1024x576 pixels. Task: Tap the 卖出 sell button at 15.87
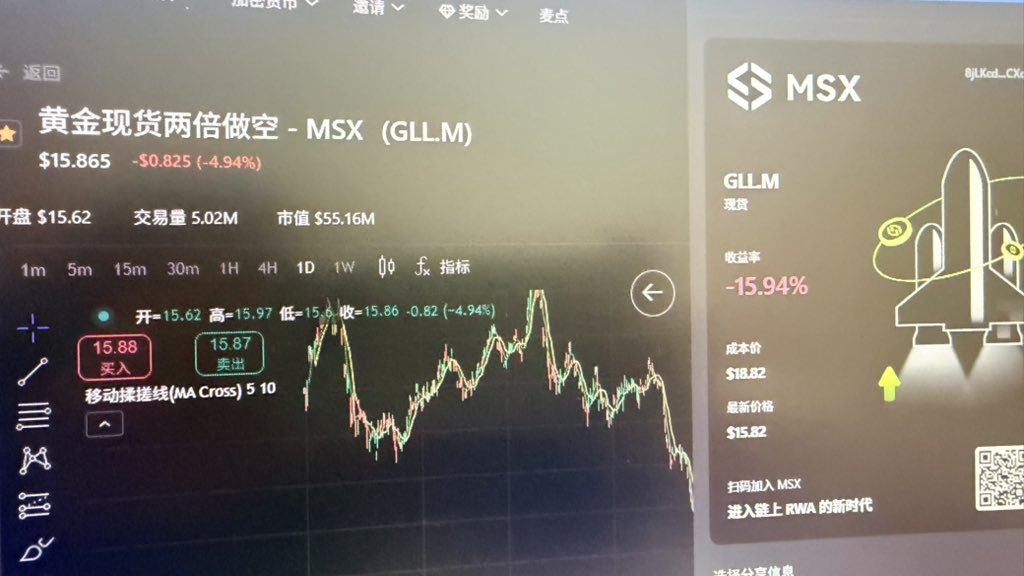click(x=230, y=352)
